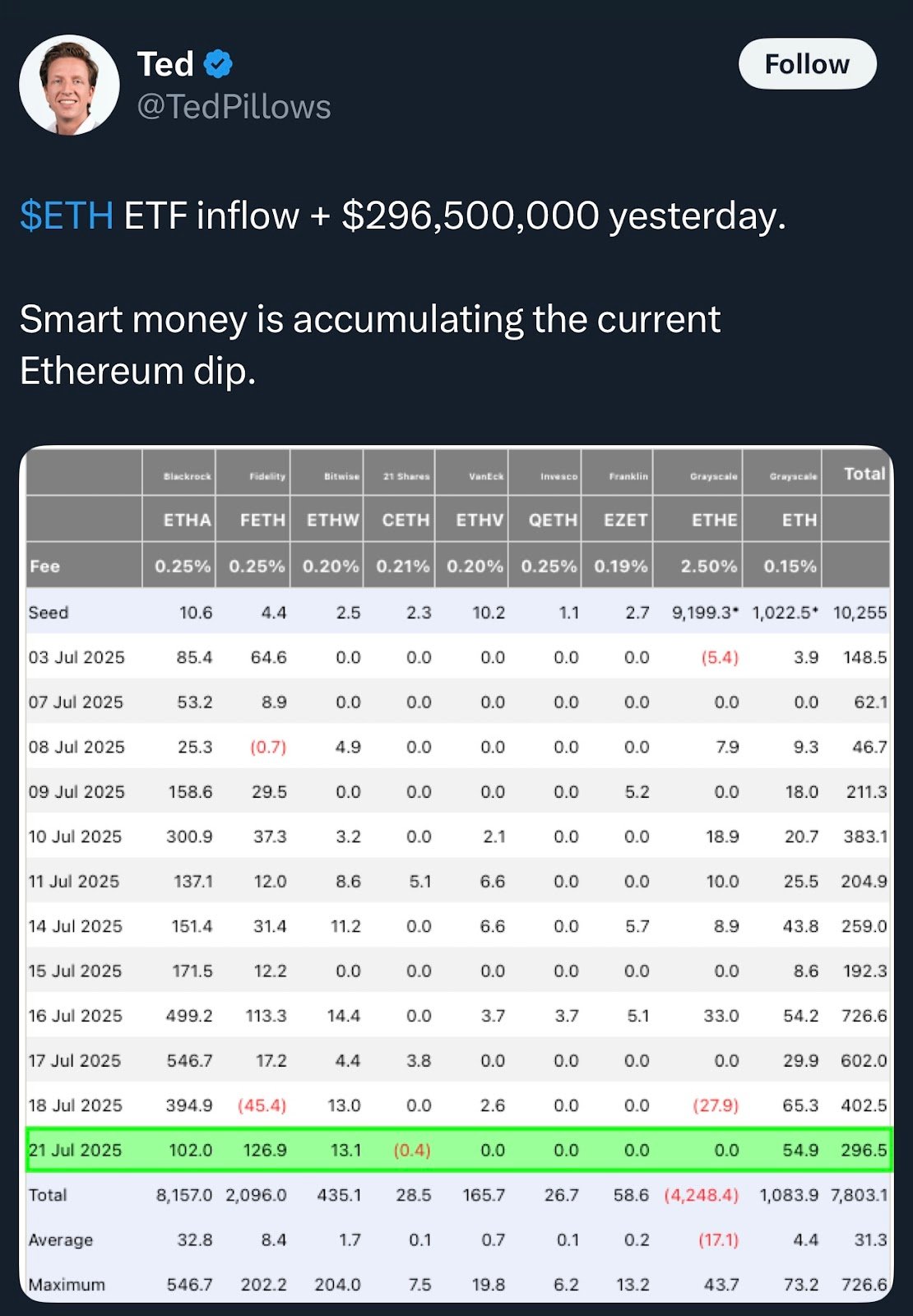This screenshot has height=1316, width=913.
Task: Select the highlighted 21 Jul 2025 row
Action: (x=456, y=1150)
